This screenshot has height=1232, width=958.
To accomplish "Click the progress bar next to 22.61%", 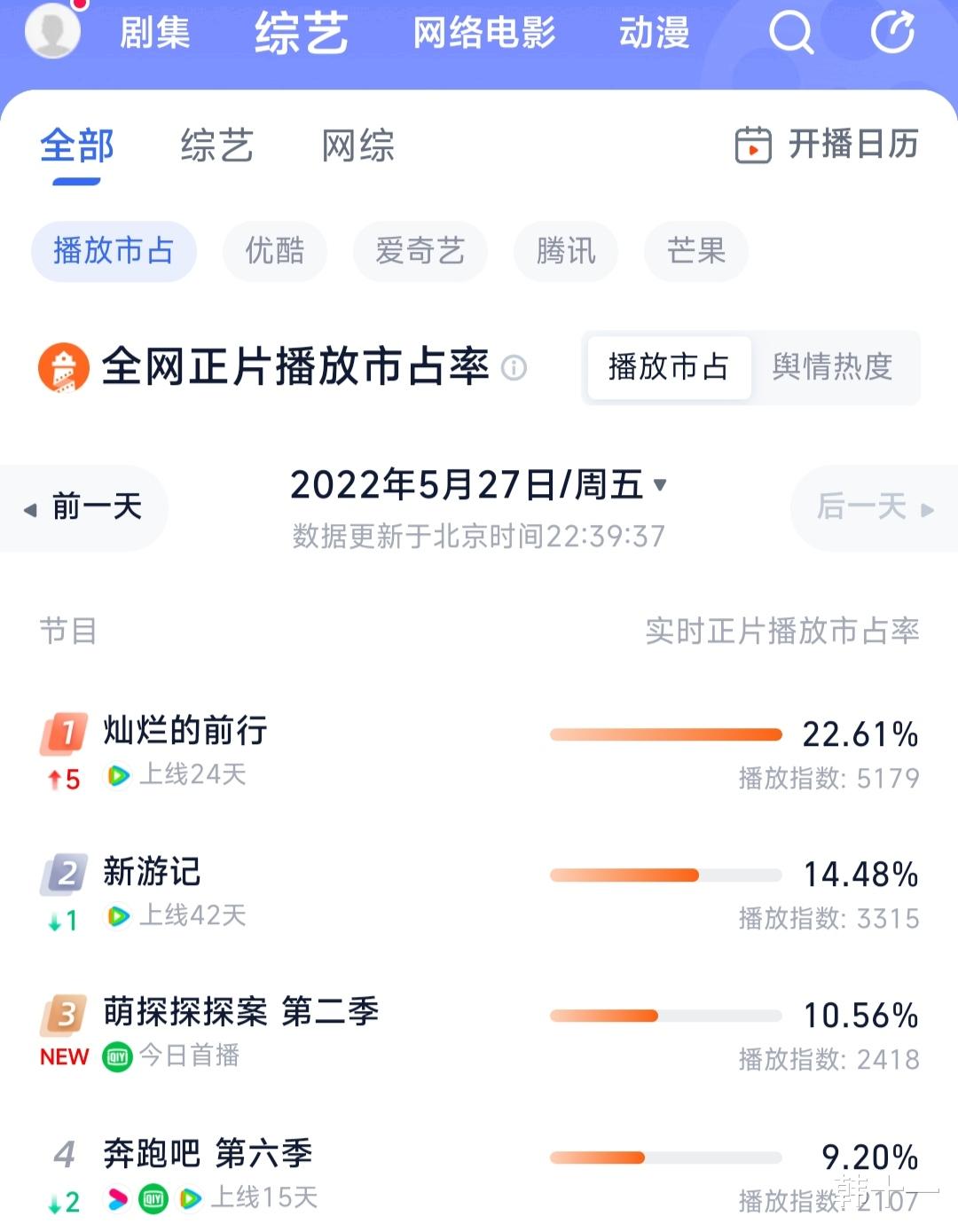I will point(665,734).
